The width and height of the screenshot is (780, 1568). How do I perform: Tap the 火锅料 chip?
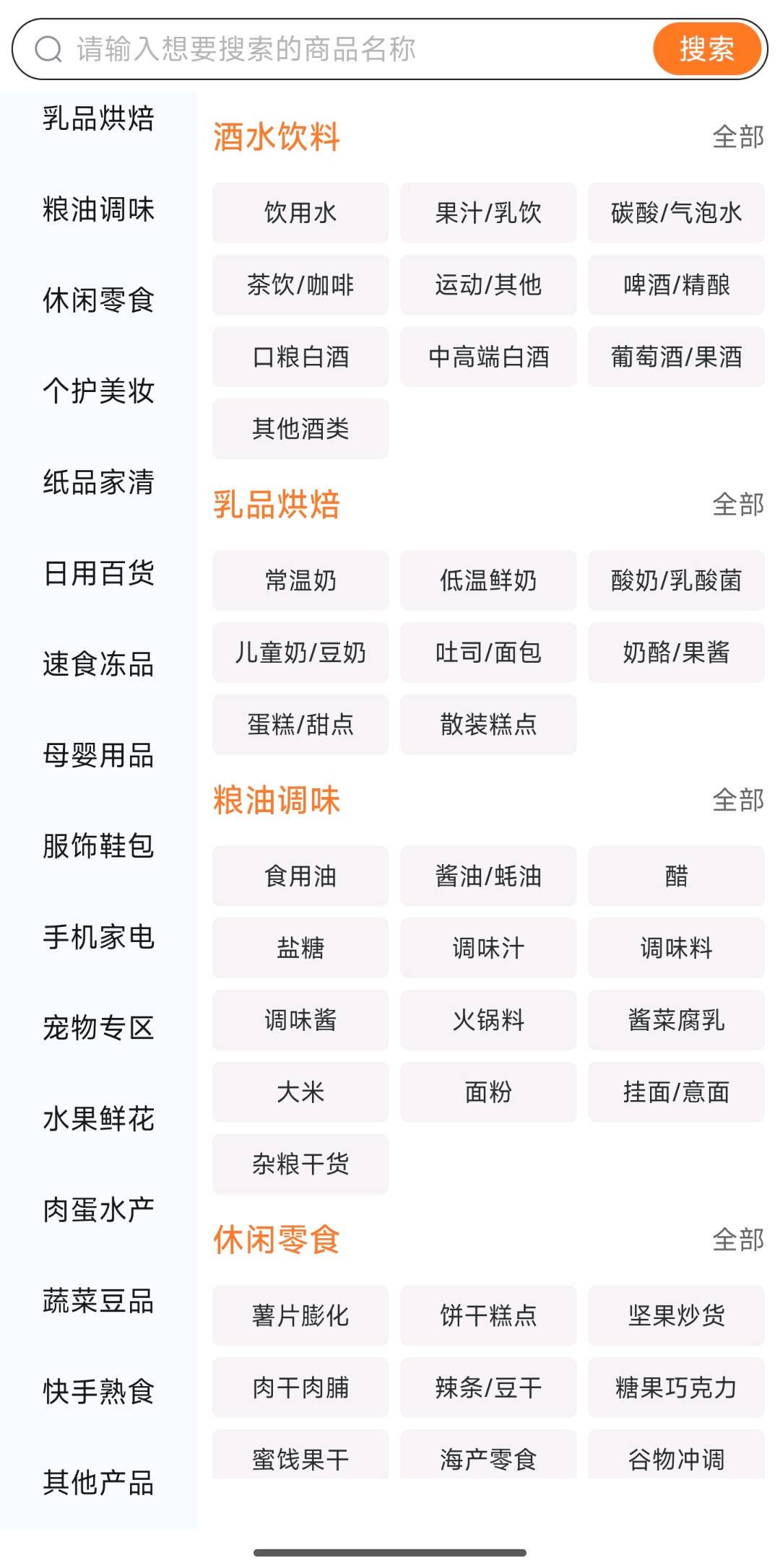point(488,1020)
